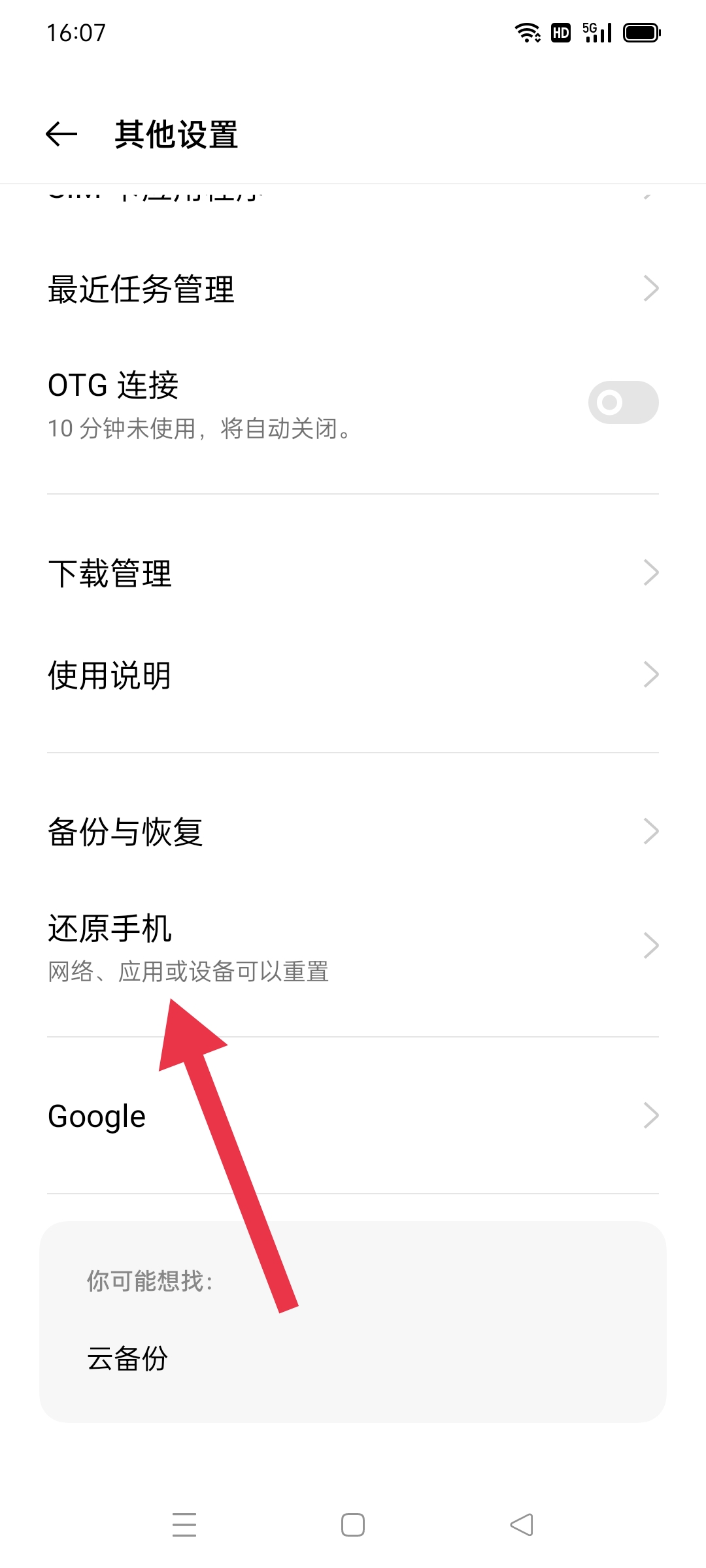Screen dimensions: 706x1568
Task: Open recent apps from navigation bar
Action: click(x=184, y=1525)
